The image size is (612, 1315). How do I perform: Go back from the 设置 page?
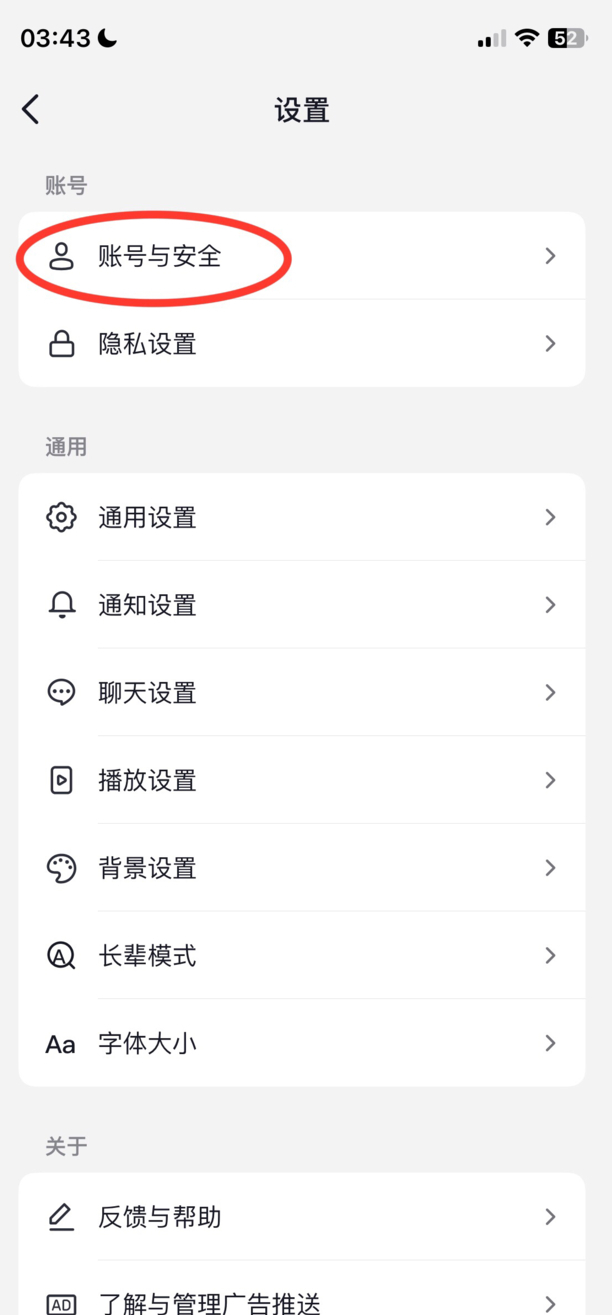[31, 109]
